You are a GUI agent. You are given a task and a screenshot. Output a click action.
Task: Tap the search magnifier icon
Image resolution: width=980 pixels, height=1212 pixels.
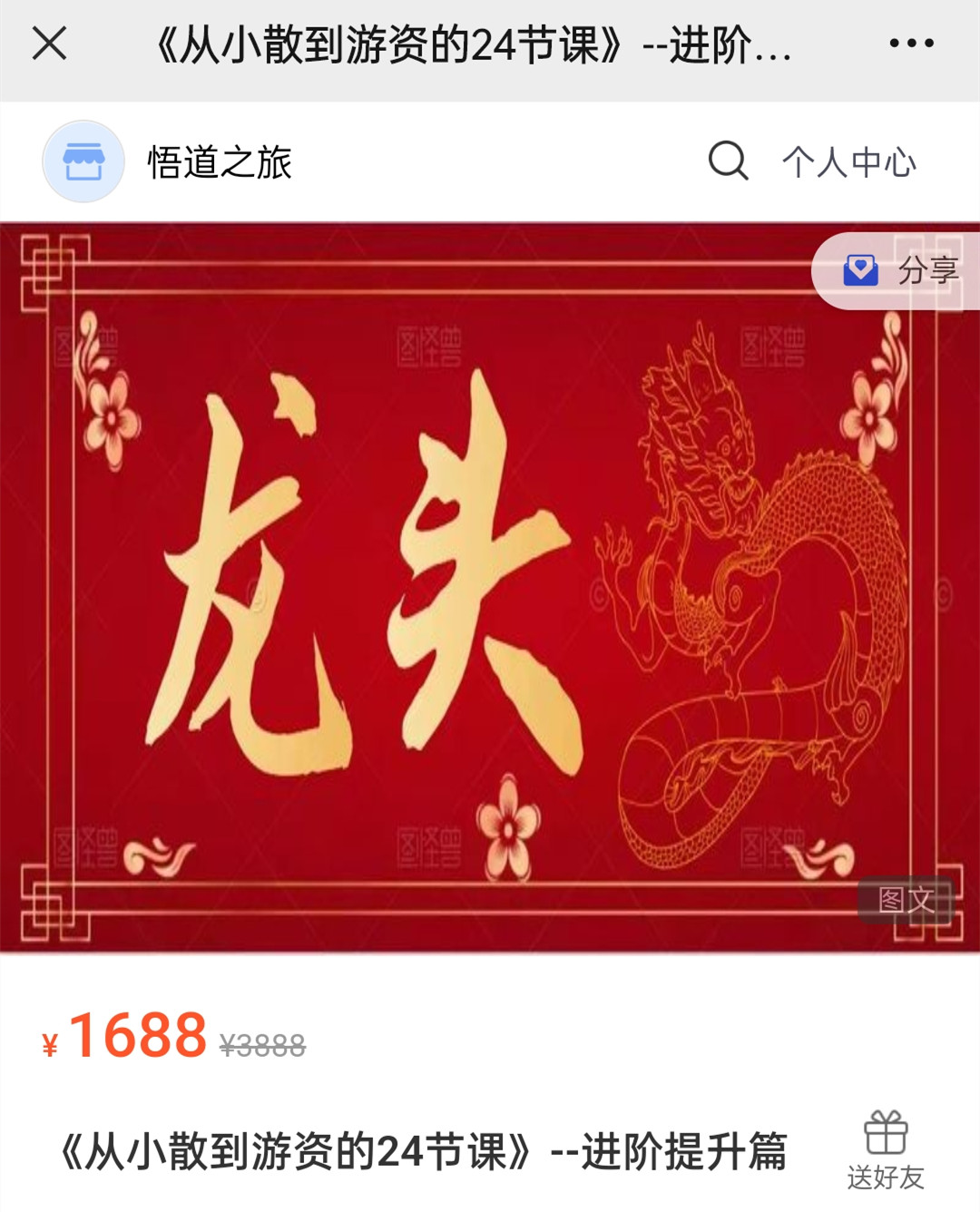[x=728, y=161]
